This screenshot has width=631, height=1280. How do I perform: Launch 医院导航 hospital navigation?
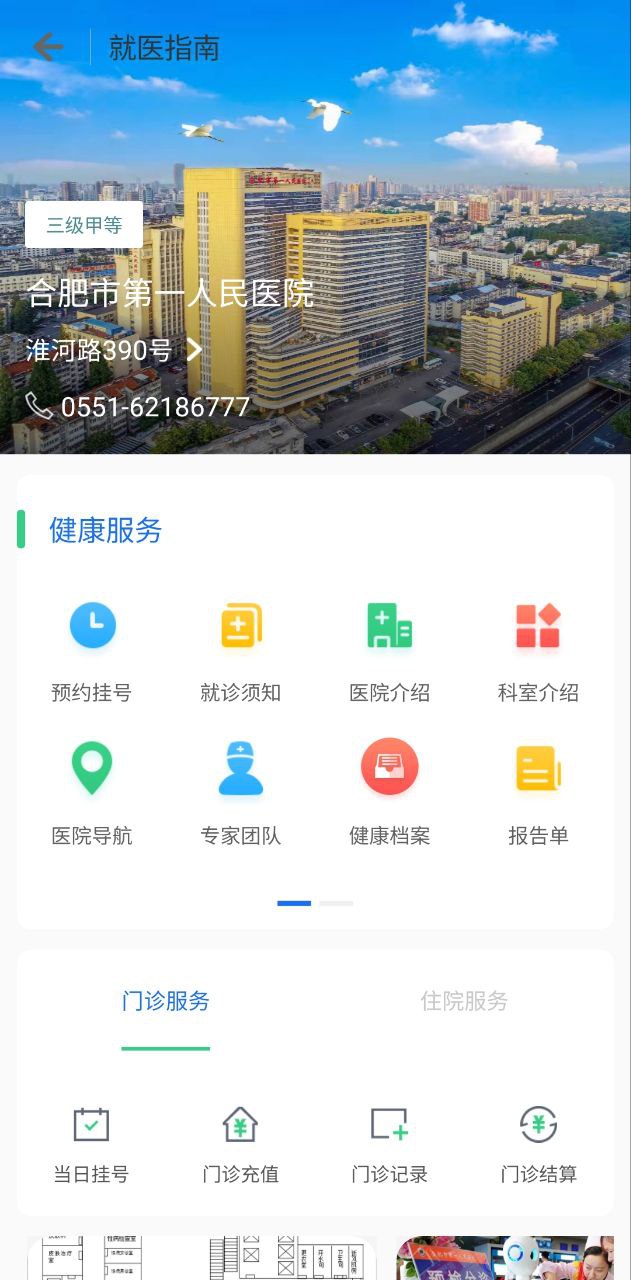[x=92, y=793]
